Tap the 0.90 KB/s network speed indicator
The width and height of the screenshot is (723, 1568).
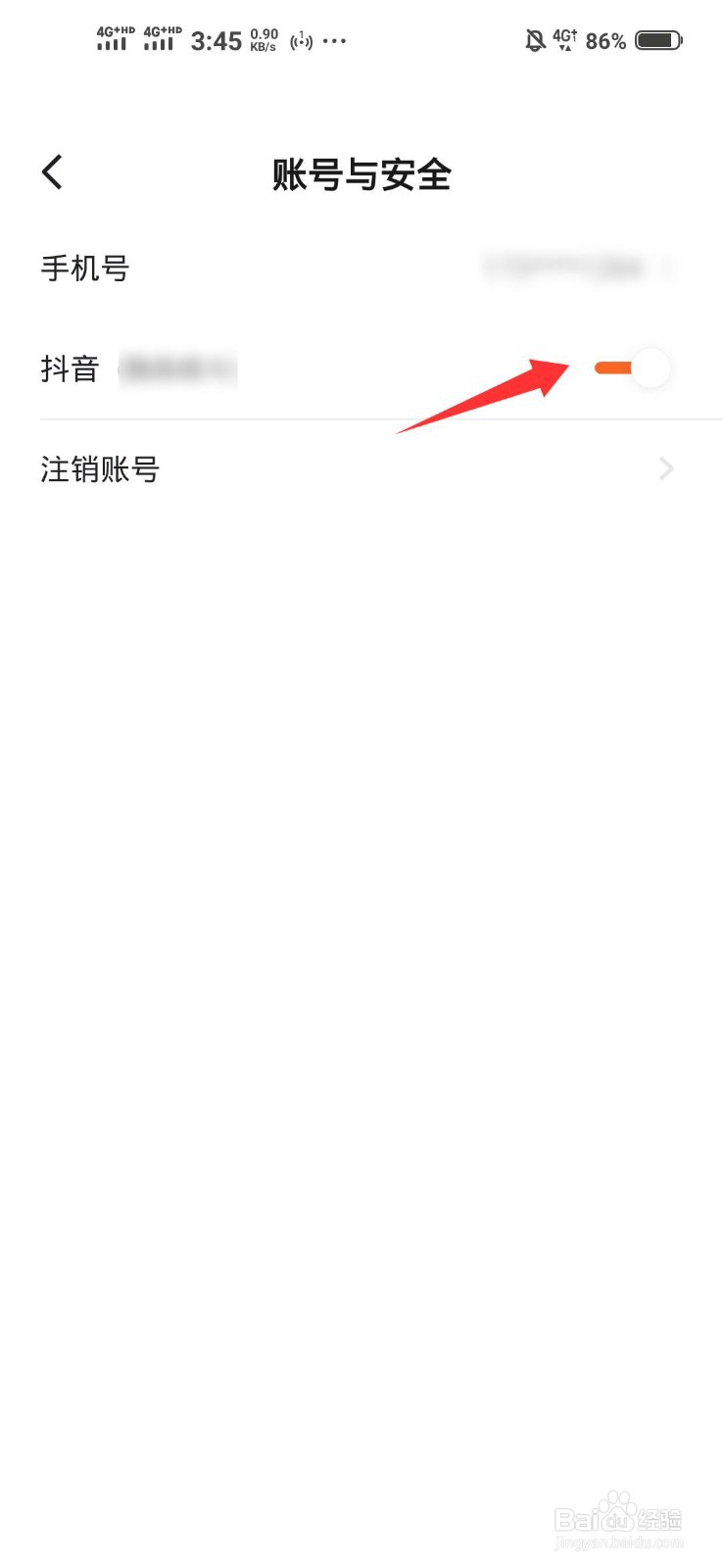(x=263, y=40)
